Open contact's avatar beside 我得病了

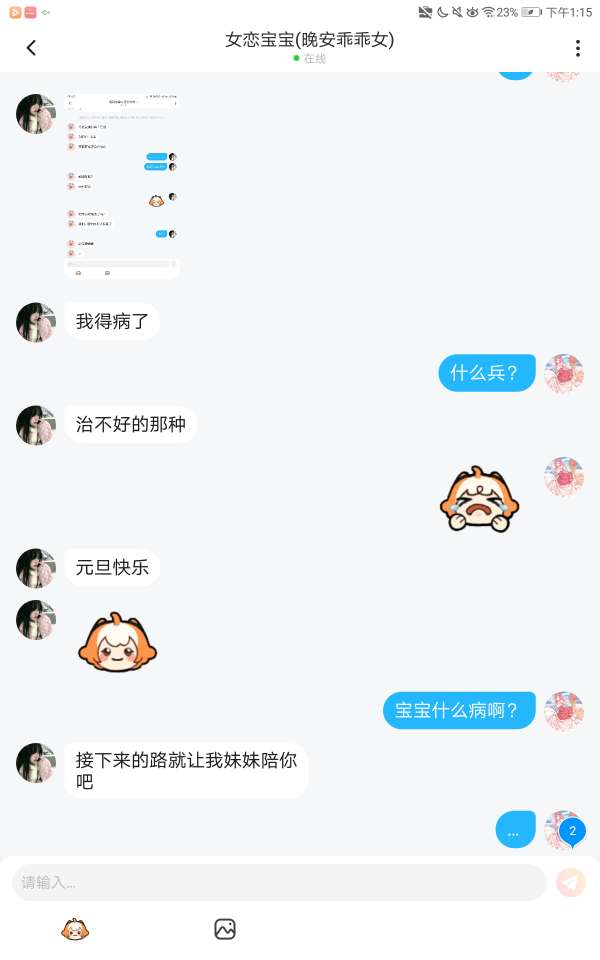[x=36, y=322]
